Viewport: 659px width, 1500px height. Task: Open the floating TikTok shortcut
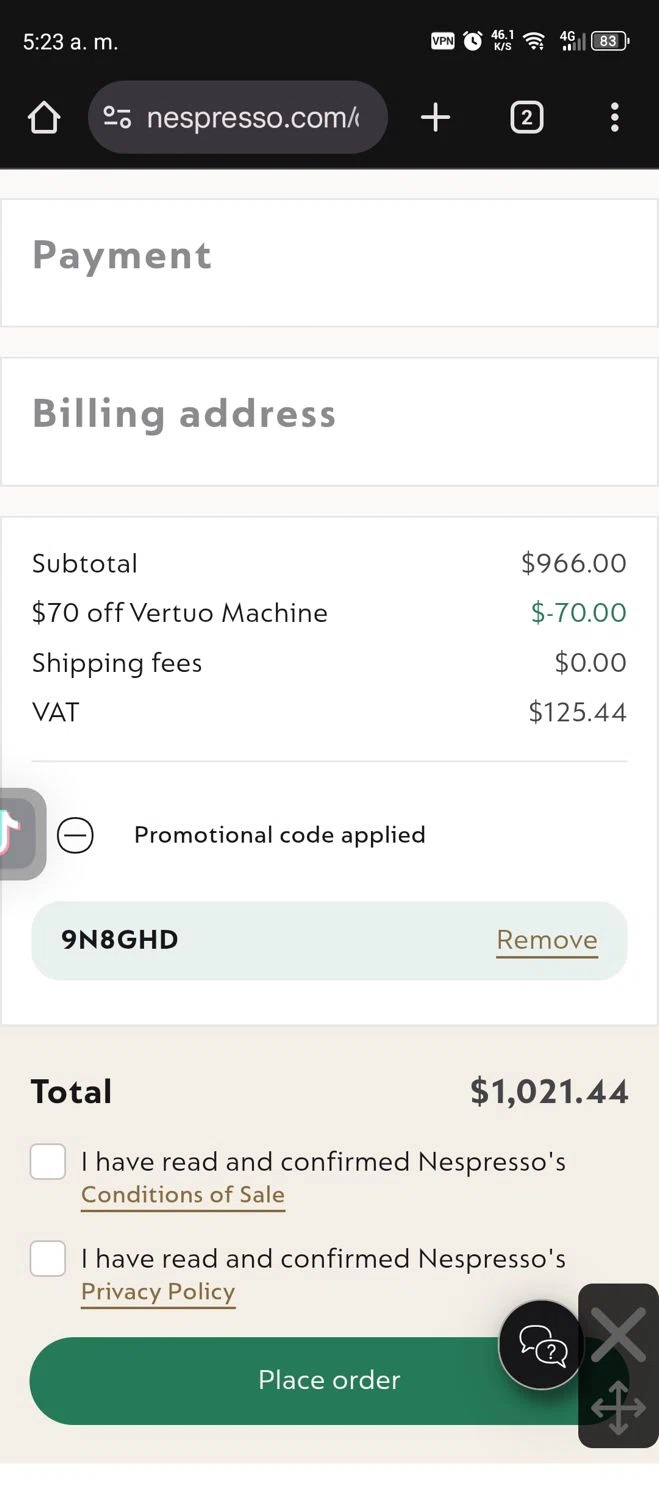point(14,833)
